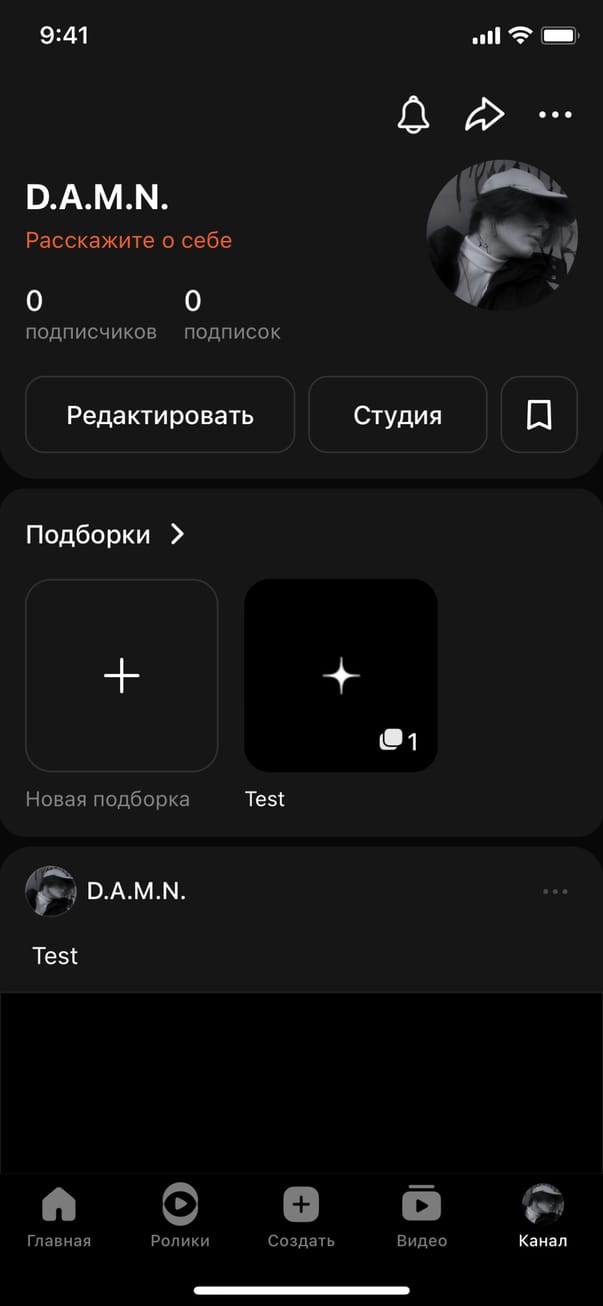Share this channel profile

point(484,115)
